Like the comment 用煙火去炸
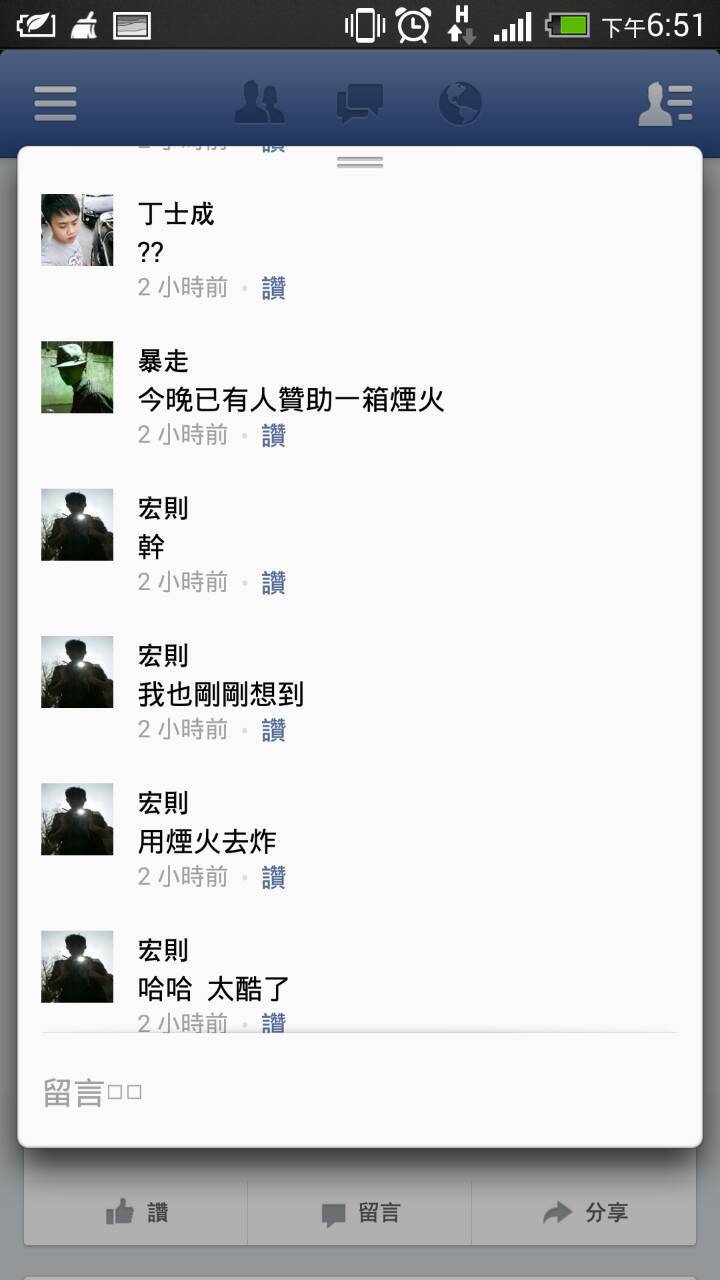720x1280 pixels. 274,877
